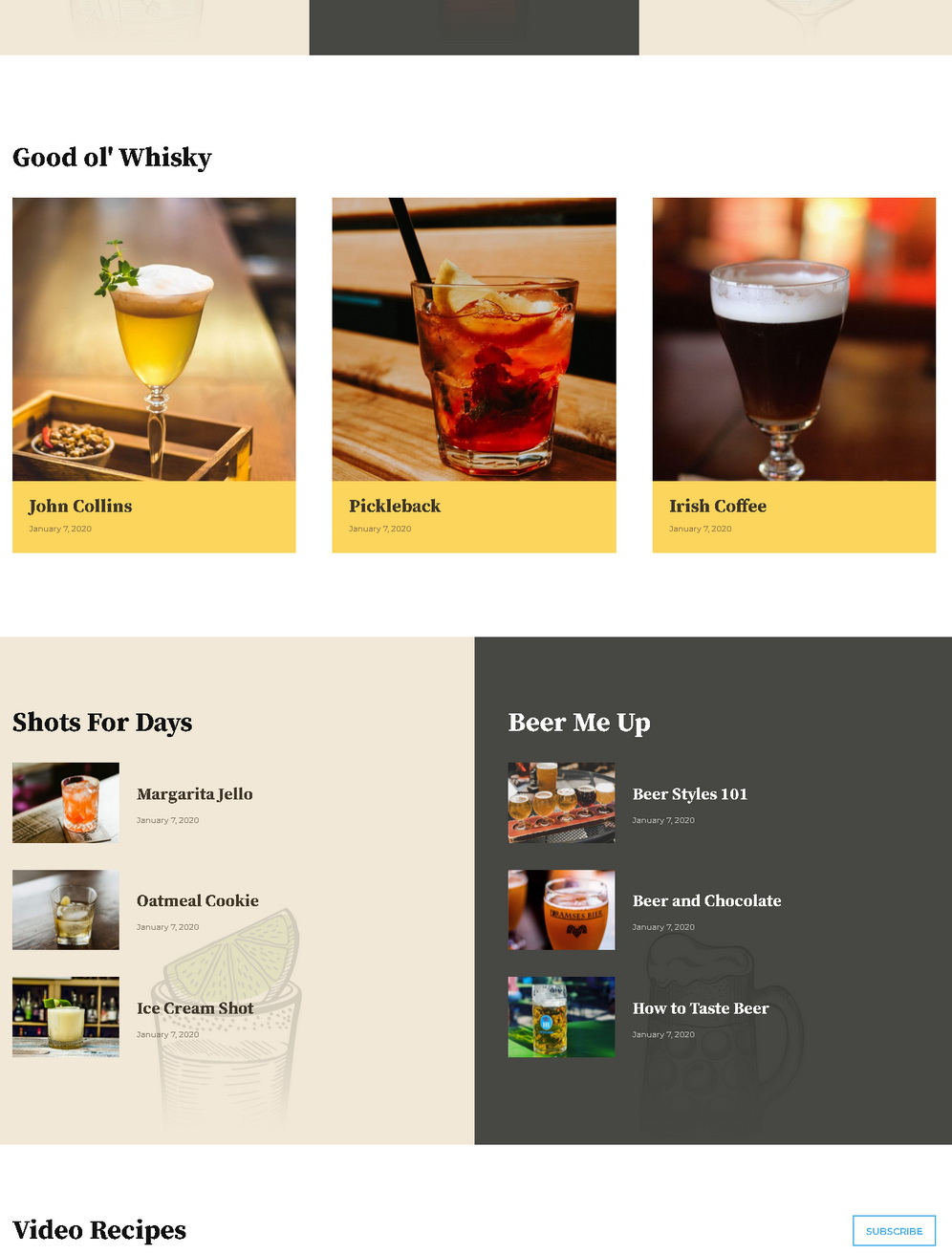Tap the Subscribe button
Viewport: 952px width, 1254px height.
893,1231
